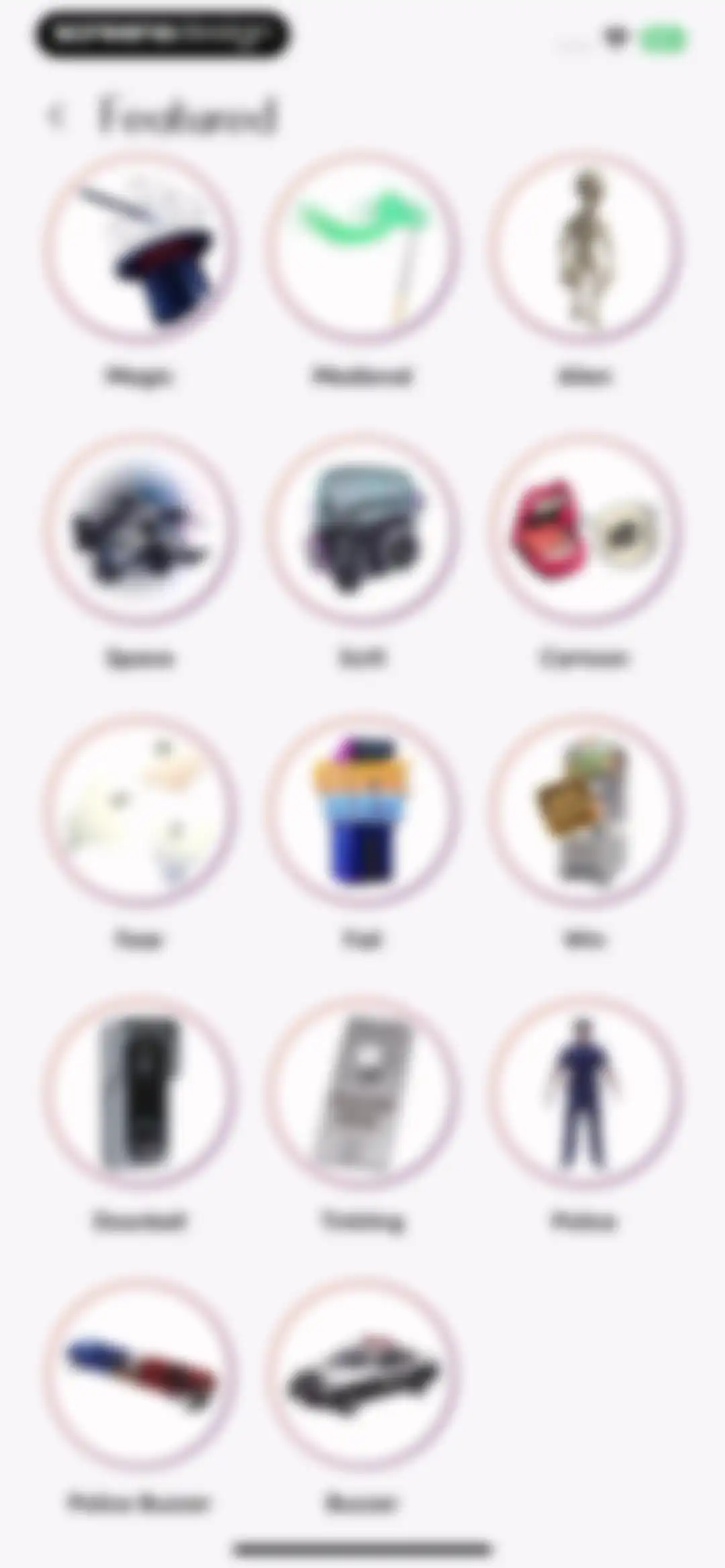The height and width of the screenshot is (1568, 725).
Task: Open the category with the dark robot machine
Action: 362,529
